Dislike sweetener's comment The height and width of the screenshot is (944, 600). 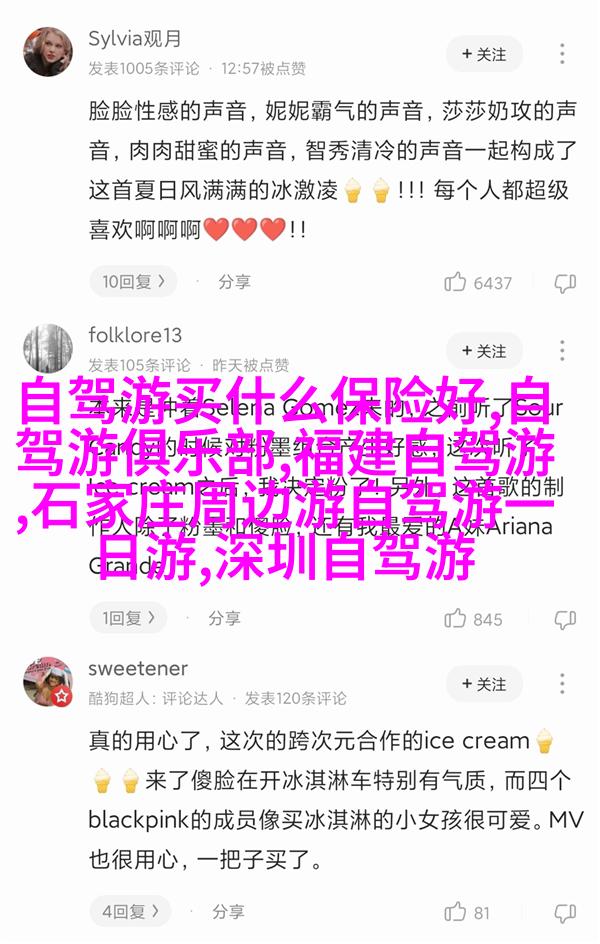[x=565, y=912]
